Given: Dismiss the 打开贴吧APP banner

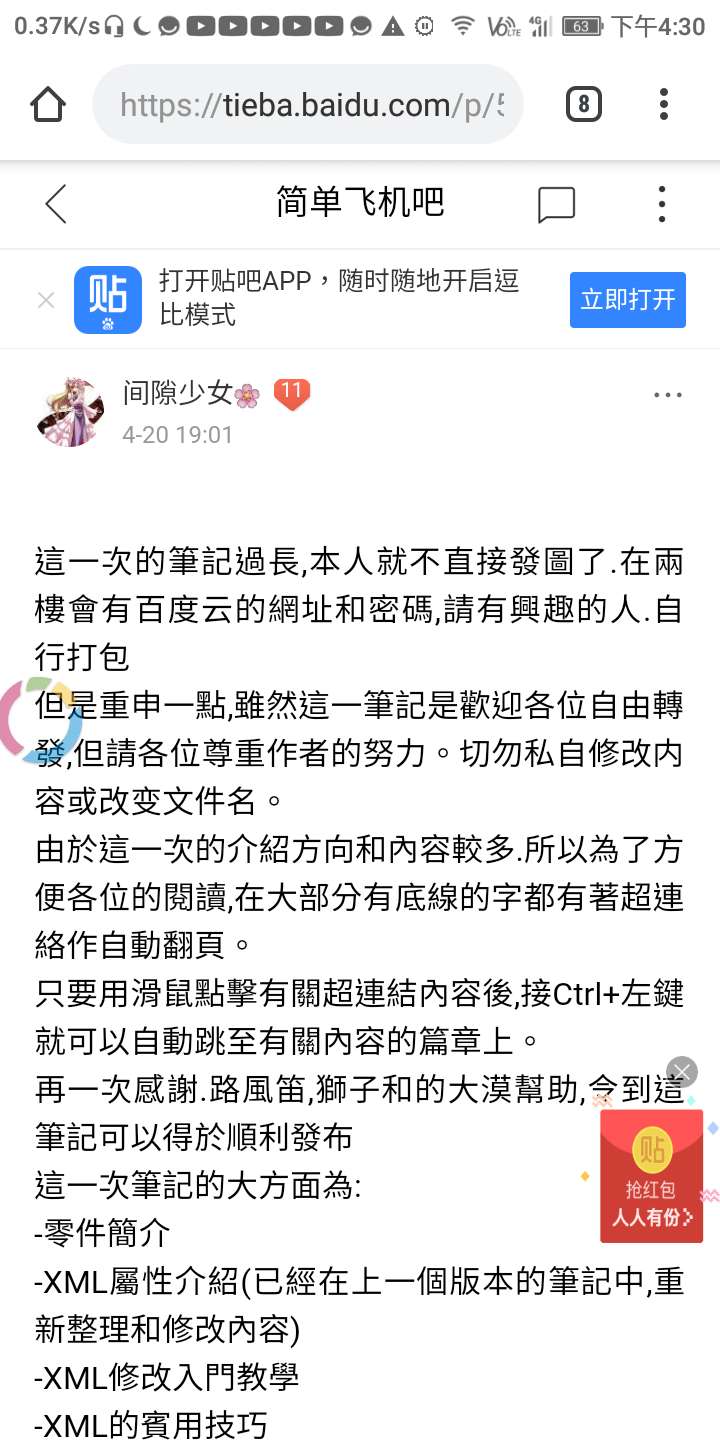Looking at the screenshot, I should click(x=46, y=300).
